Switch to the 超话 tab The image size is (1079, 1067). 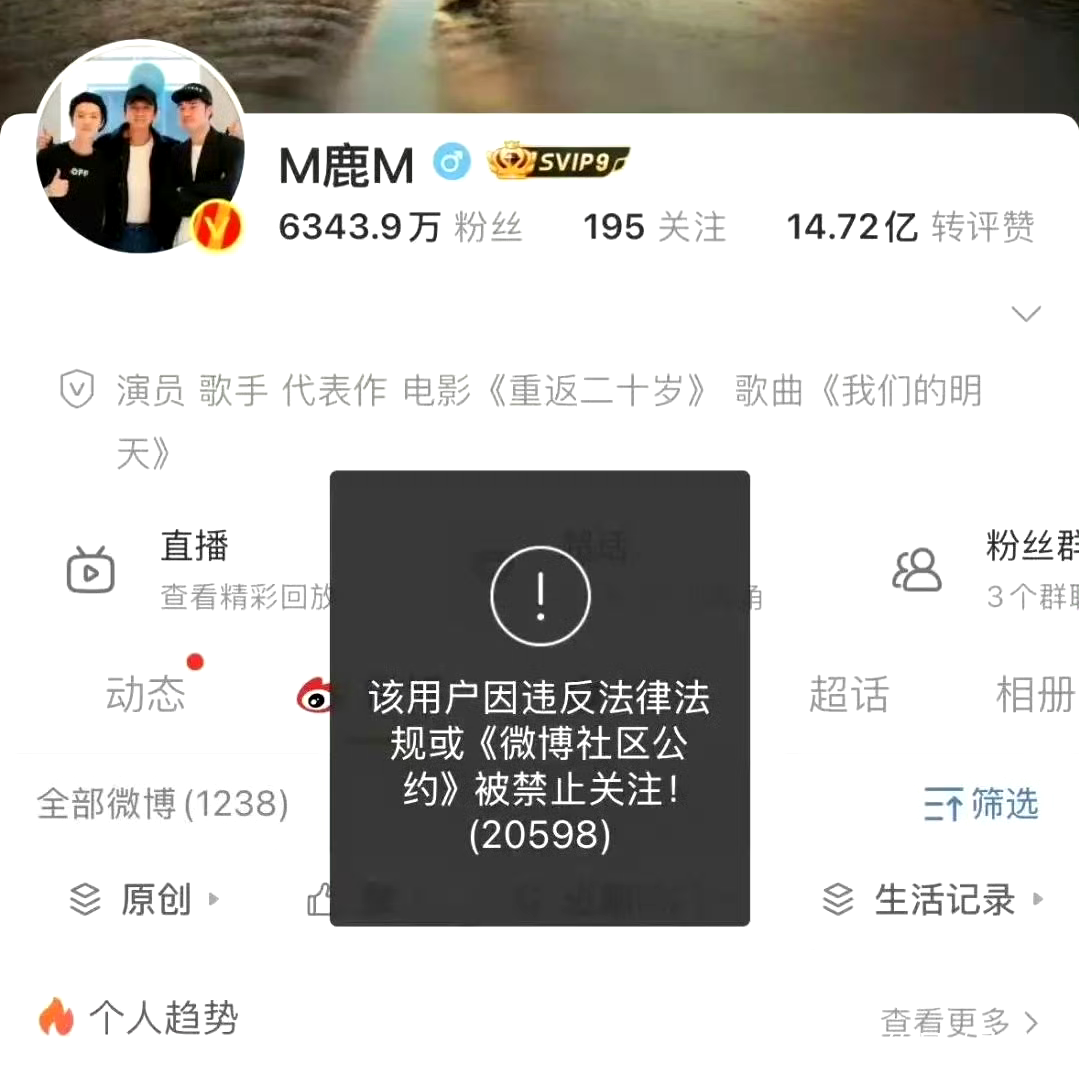(x=848, y=694)
